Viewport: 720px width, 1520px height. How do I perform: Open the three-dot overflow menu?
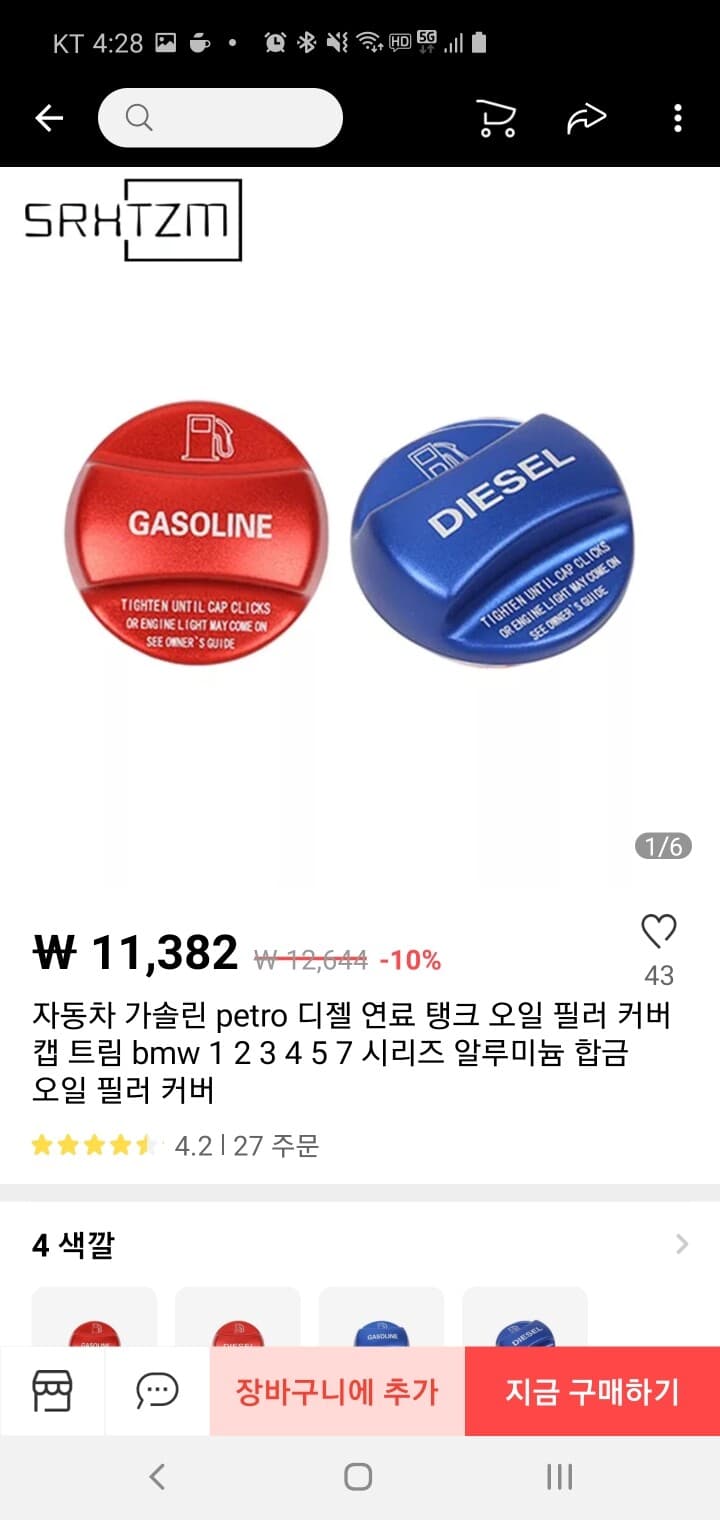(678, 117)
